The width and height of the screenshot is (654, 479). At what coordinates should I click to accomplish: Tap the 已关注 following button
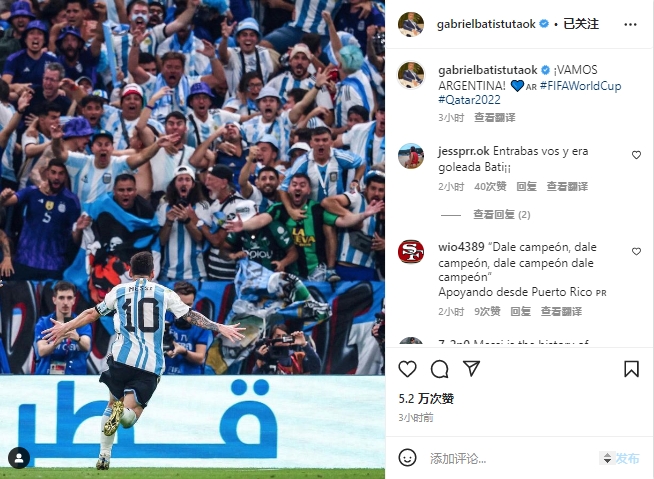pyautogui.click(x=583, y=23)
